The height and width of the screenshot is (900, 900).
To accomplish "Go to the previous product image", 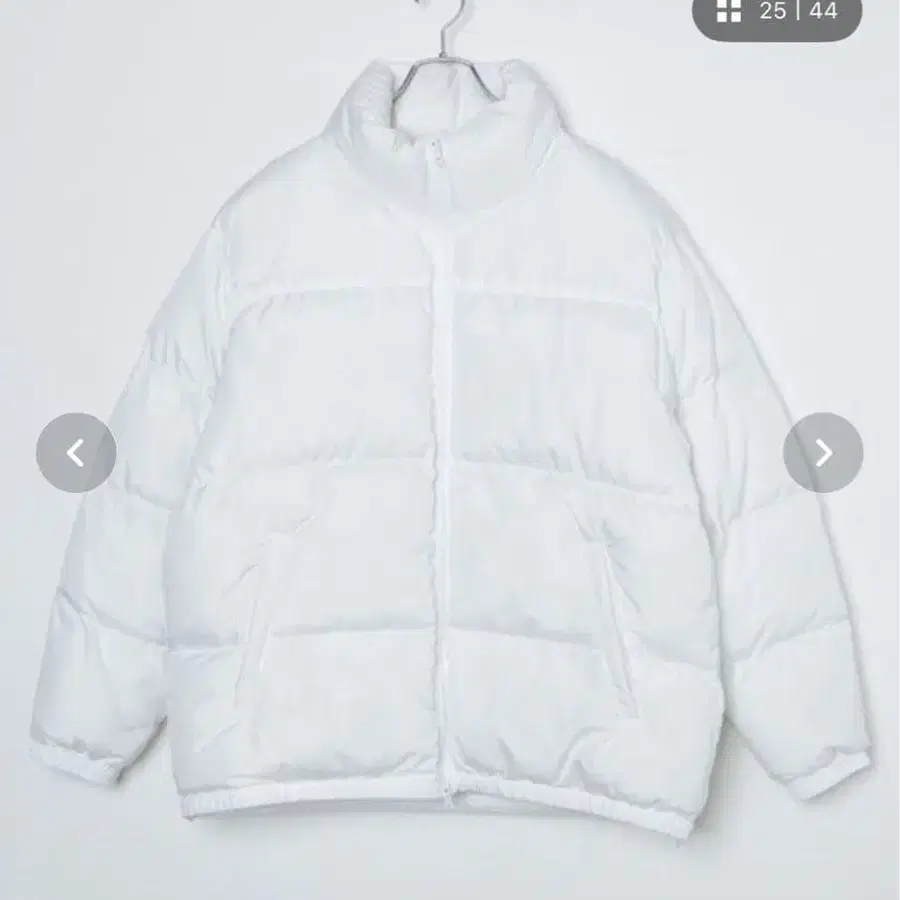I will pyautogui.click(x=76, y=453).
